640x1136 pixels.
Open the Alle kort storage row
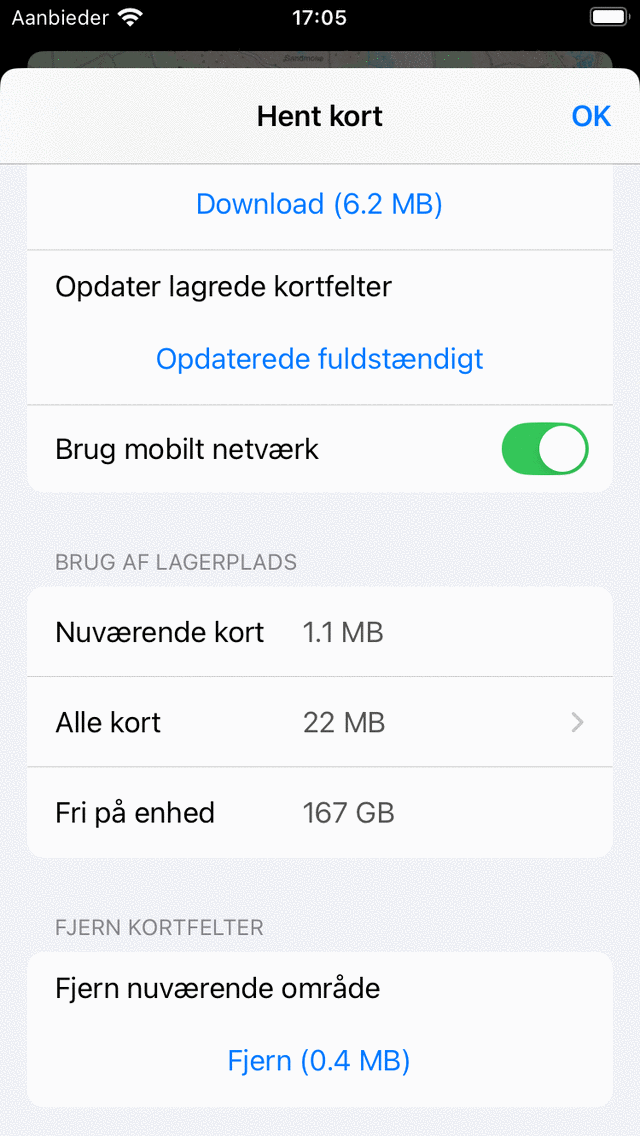point(319,722)
